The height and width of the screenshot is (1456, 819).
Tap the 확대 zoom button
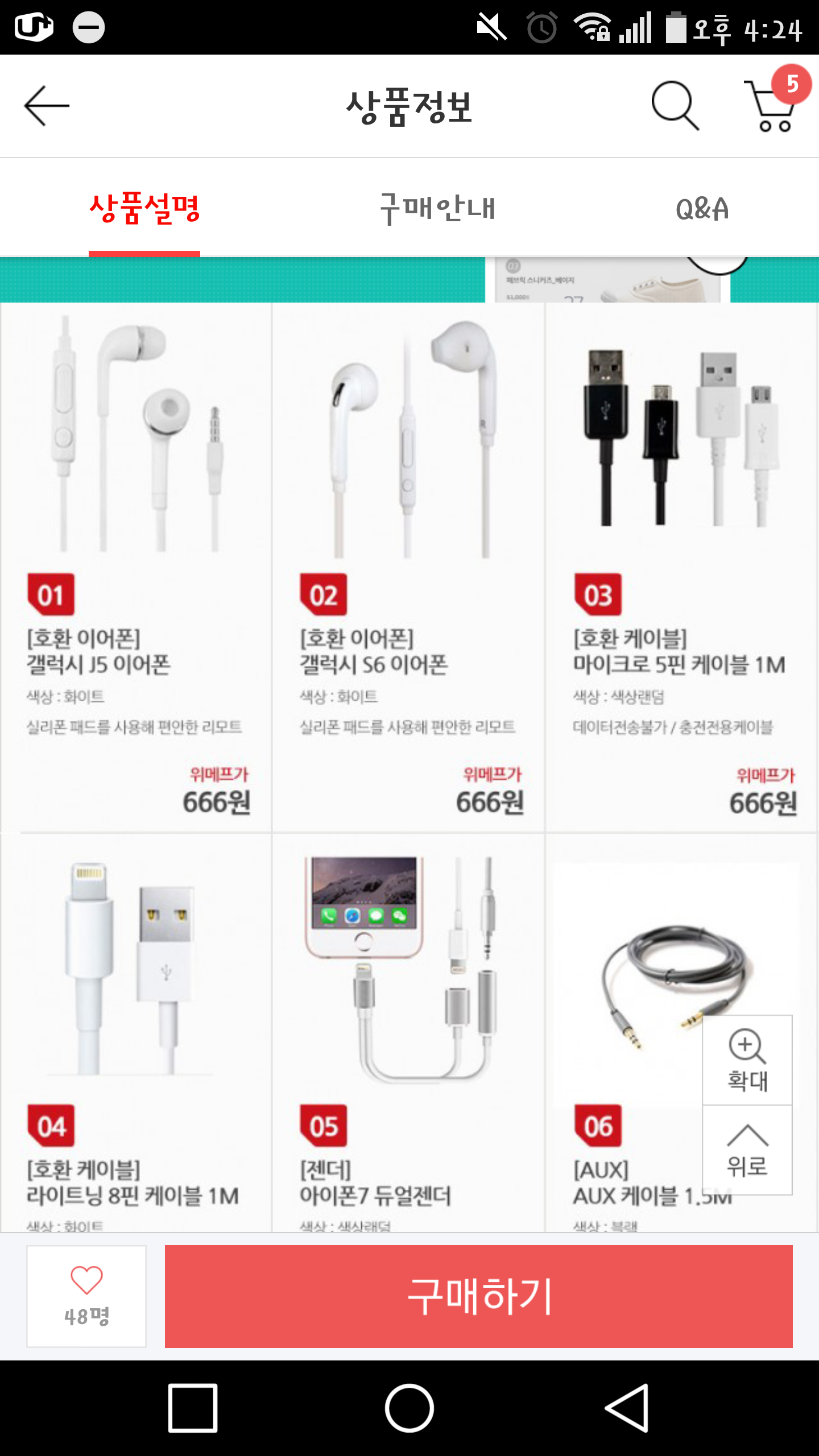(x=747, y=1060)
